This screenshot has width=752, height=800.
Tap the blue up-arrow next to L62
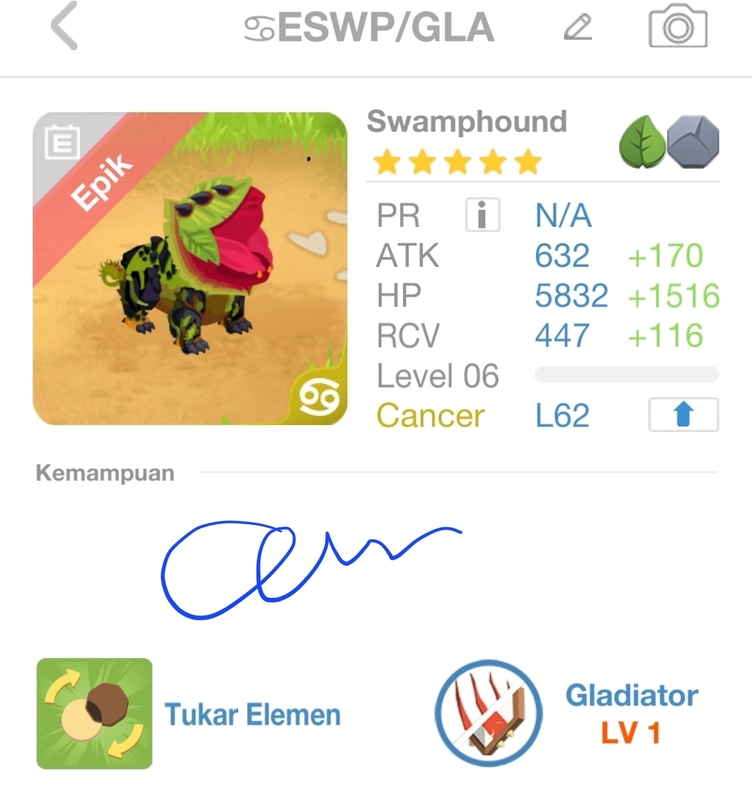(x=683, y=415)
